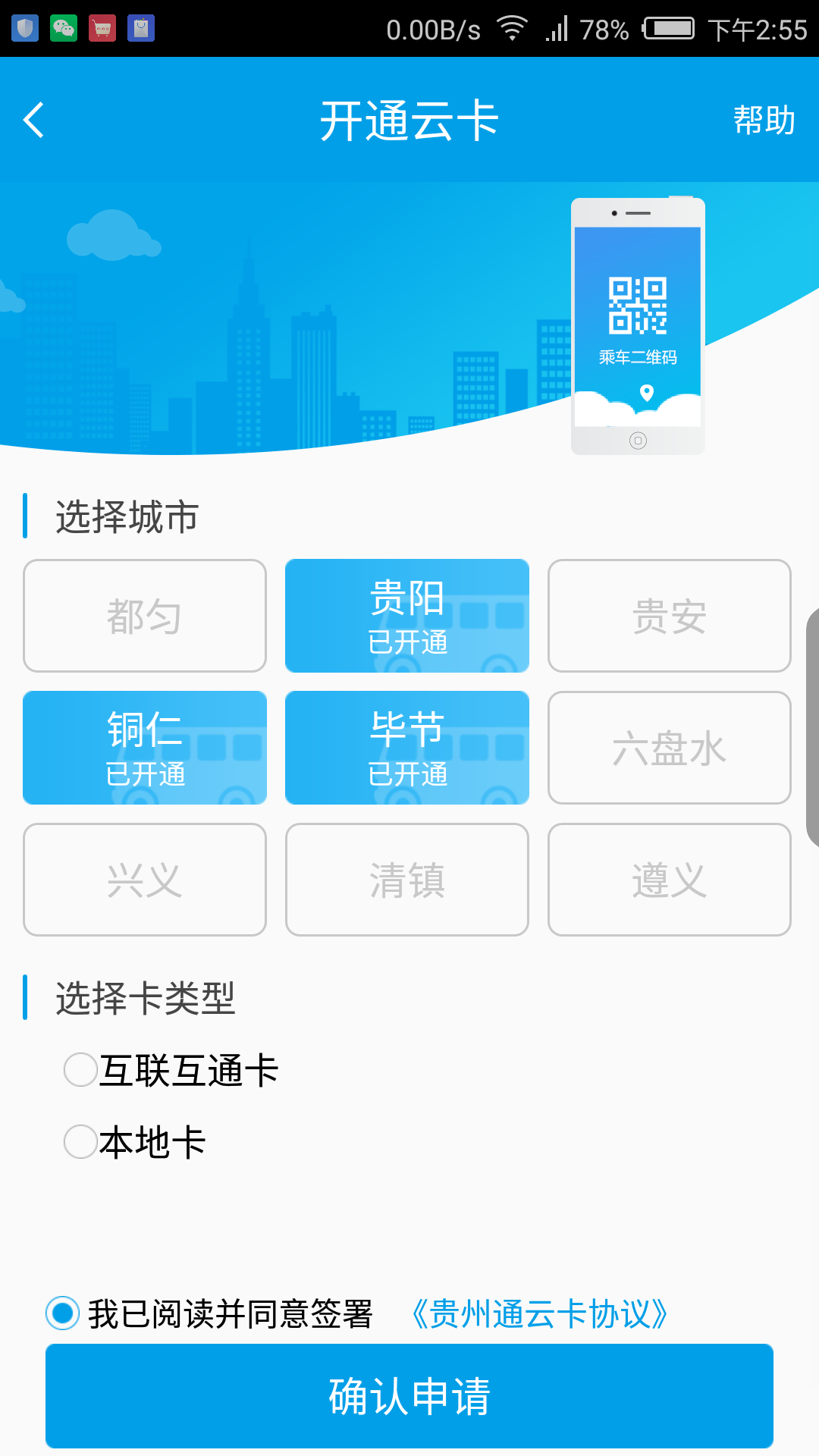Image resolution: width=819 pixels, height=1456 pixels.
Task: Open the WeChat app from status bar
Action: [x=63, y=28]
